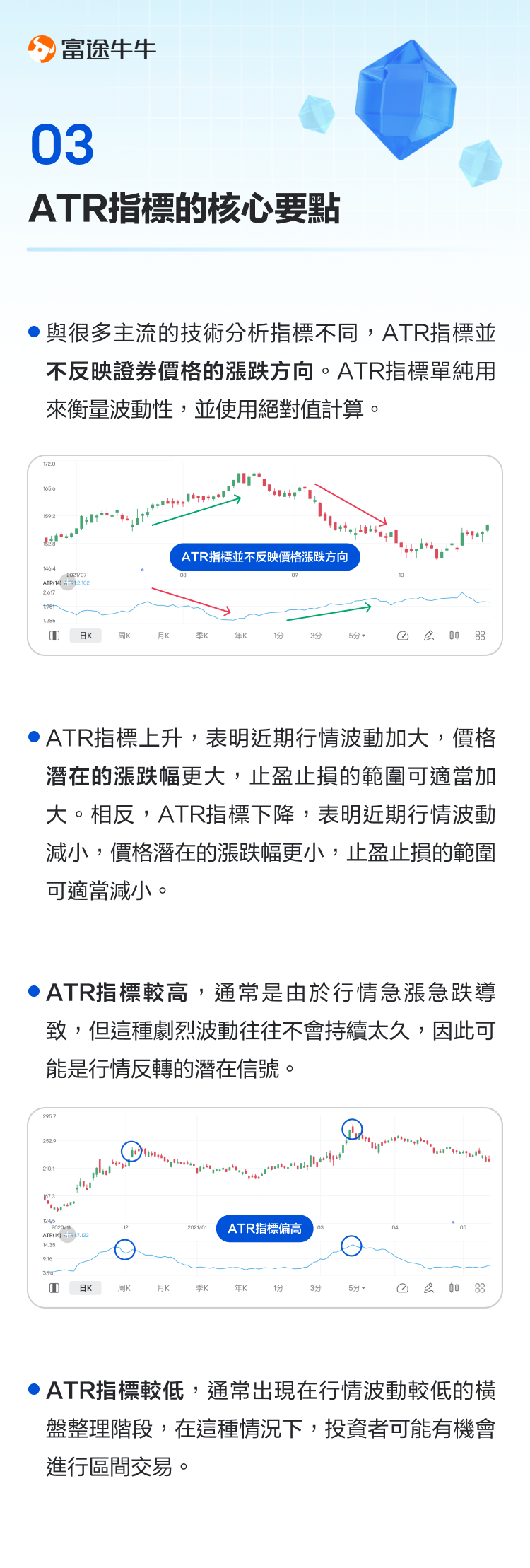Click the drawing pencil tool icon
This screenshot has height=1568, width=530.
[430, 636]
